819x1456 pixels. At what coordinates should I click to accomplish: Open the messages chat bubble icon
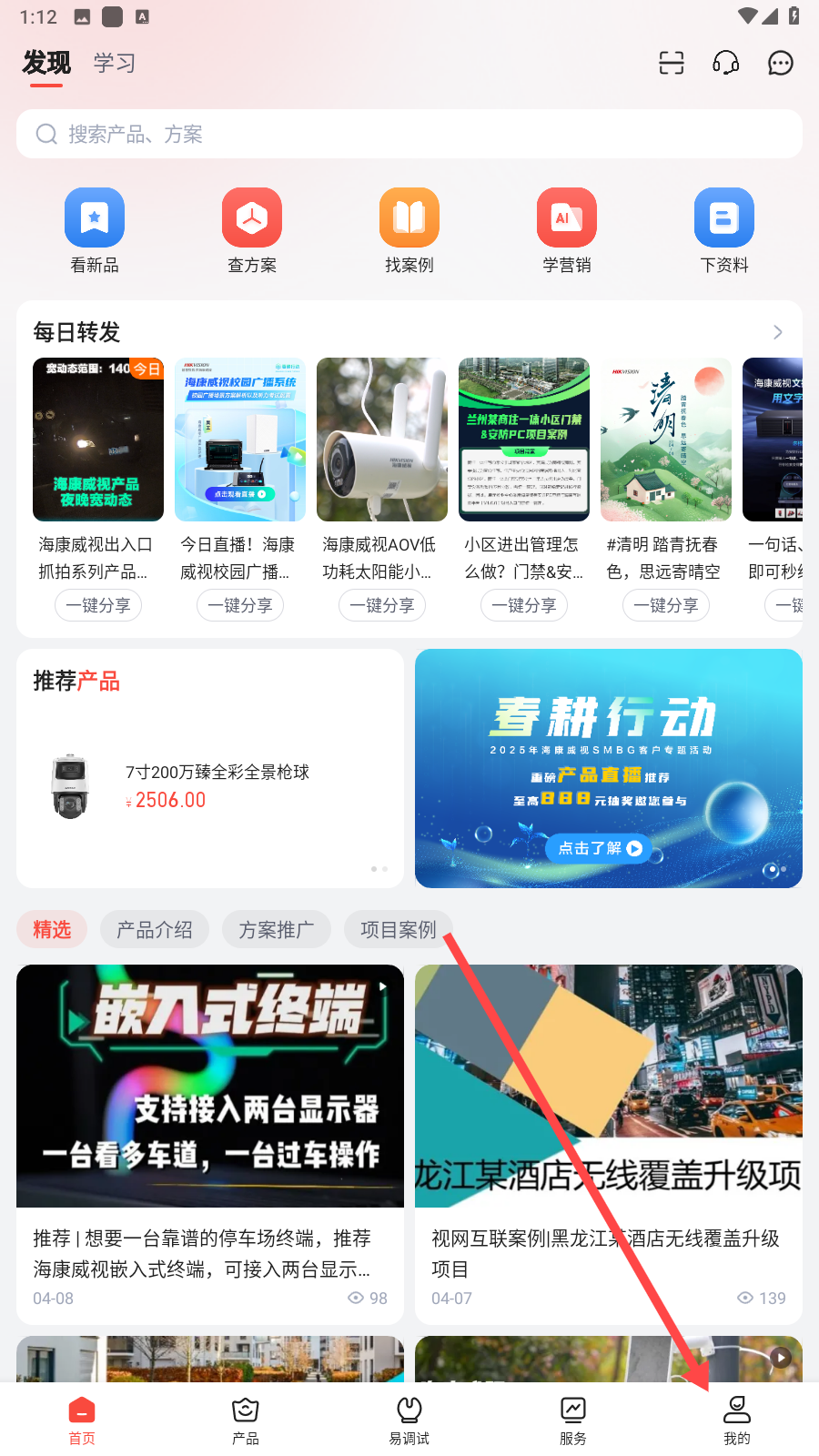click(780, 63)
